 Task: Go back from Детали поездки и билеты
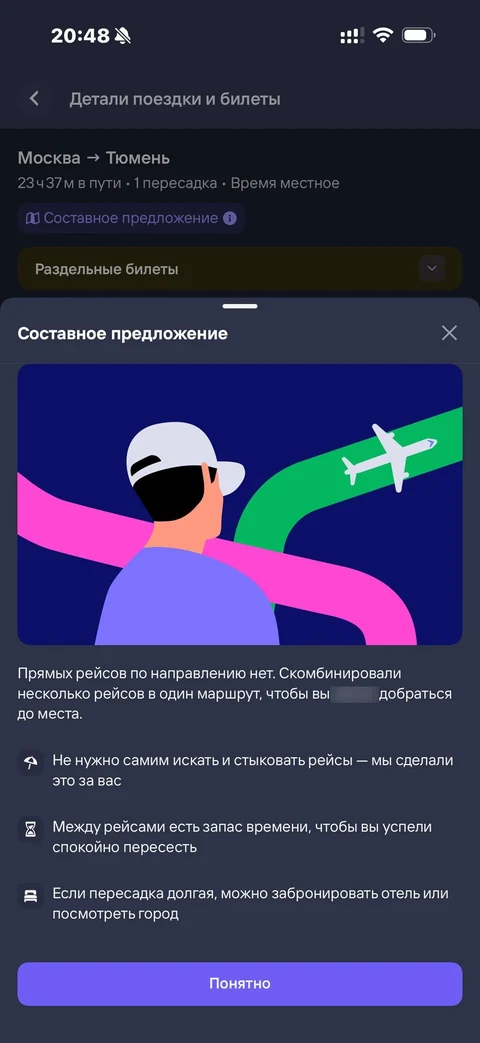[35, 99]
